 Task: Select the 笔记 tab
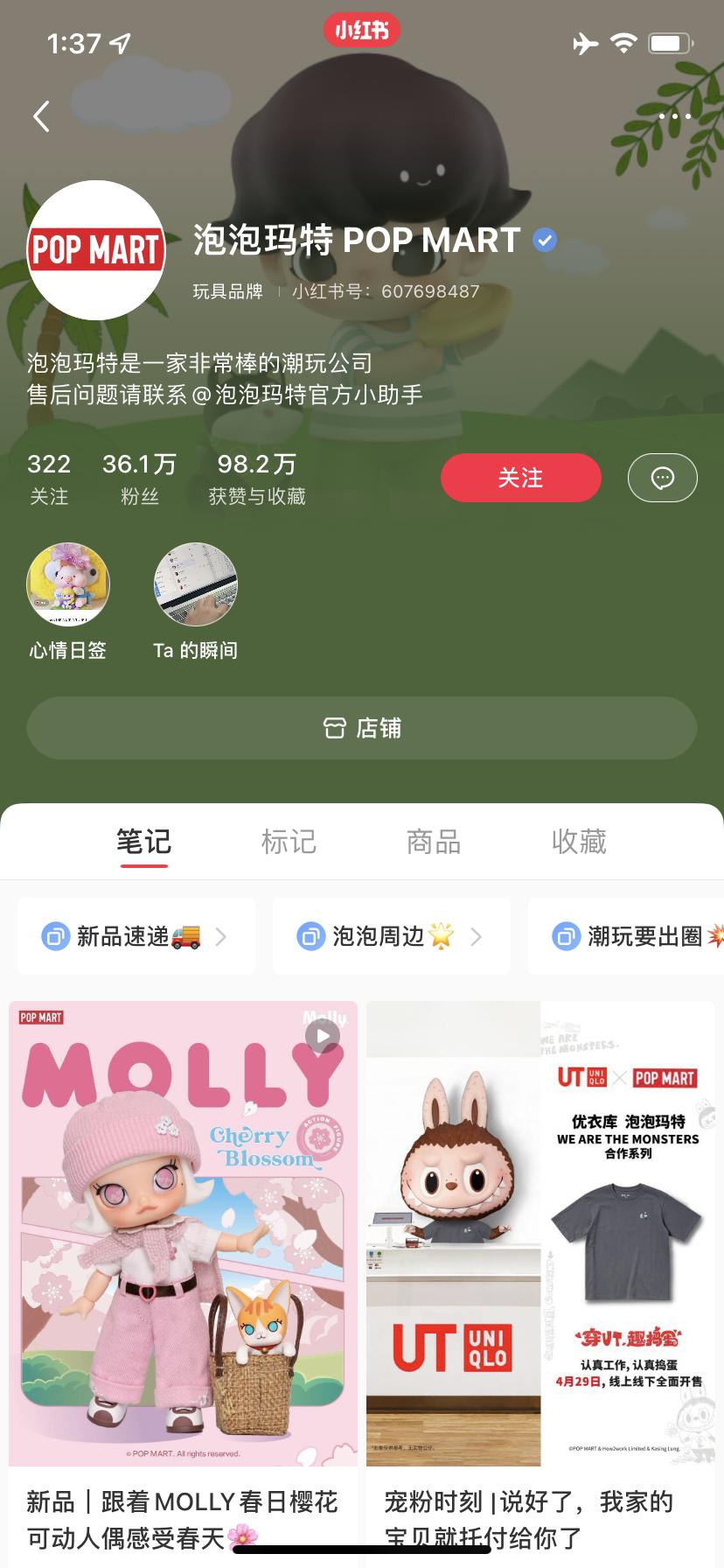144,842
